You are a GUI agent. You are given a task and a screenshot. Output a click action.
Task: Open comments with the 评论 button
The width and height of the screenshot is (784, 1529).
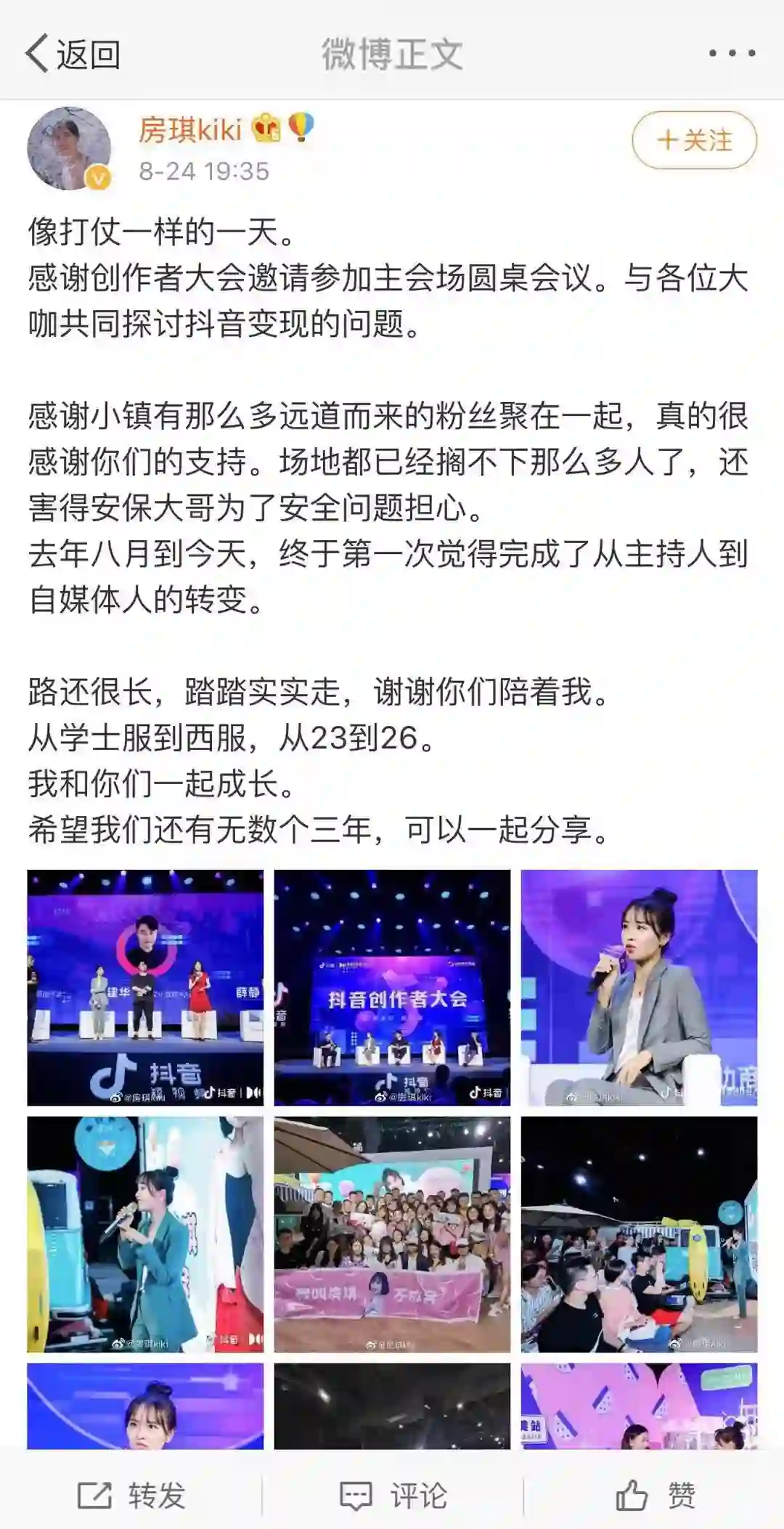point(393,1496)
